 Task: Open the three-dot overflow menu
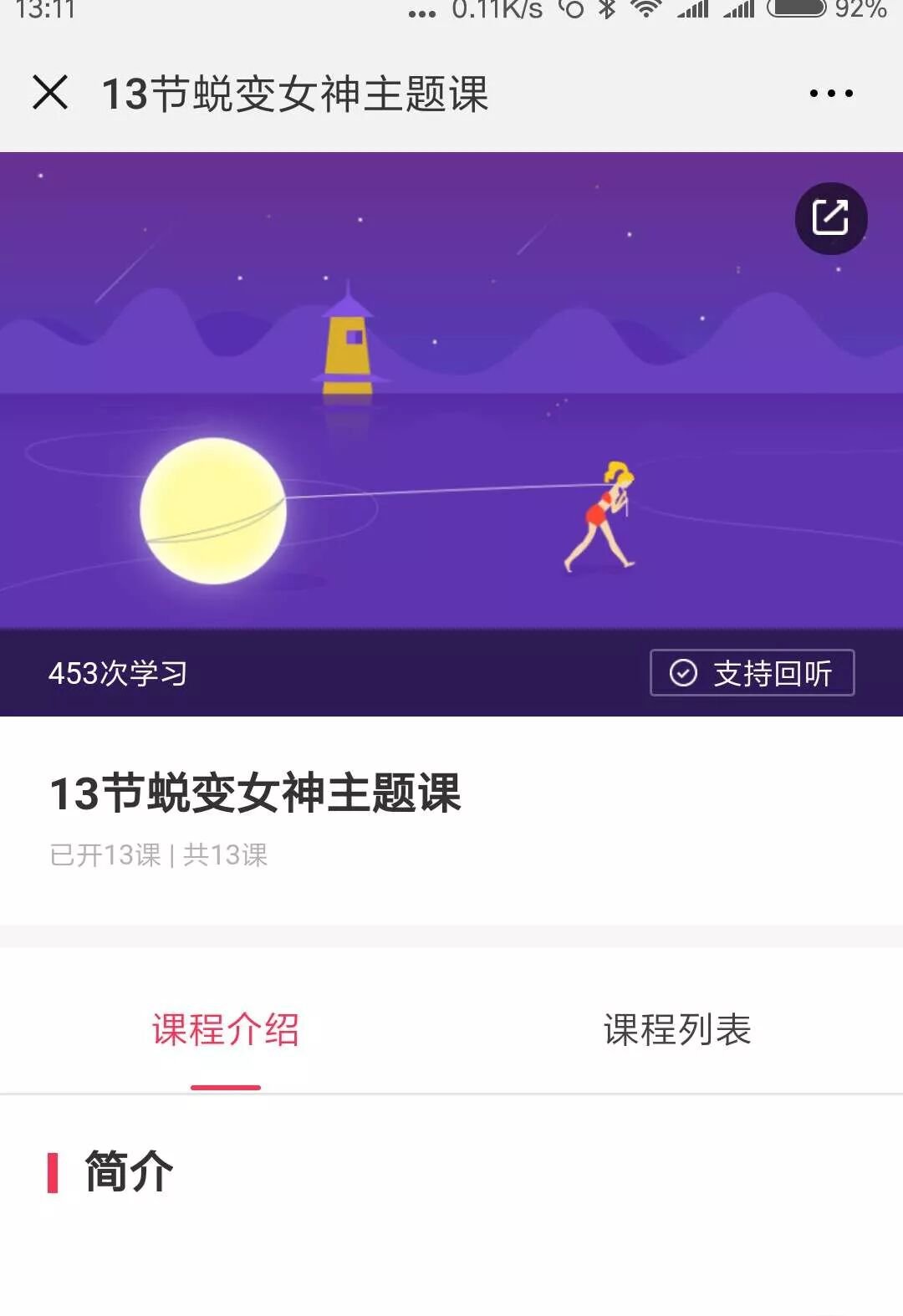[830, 93]
